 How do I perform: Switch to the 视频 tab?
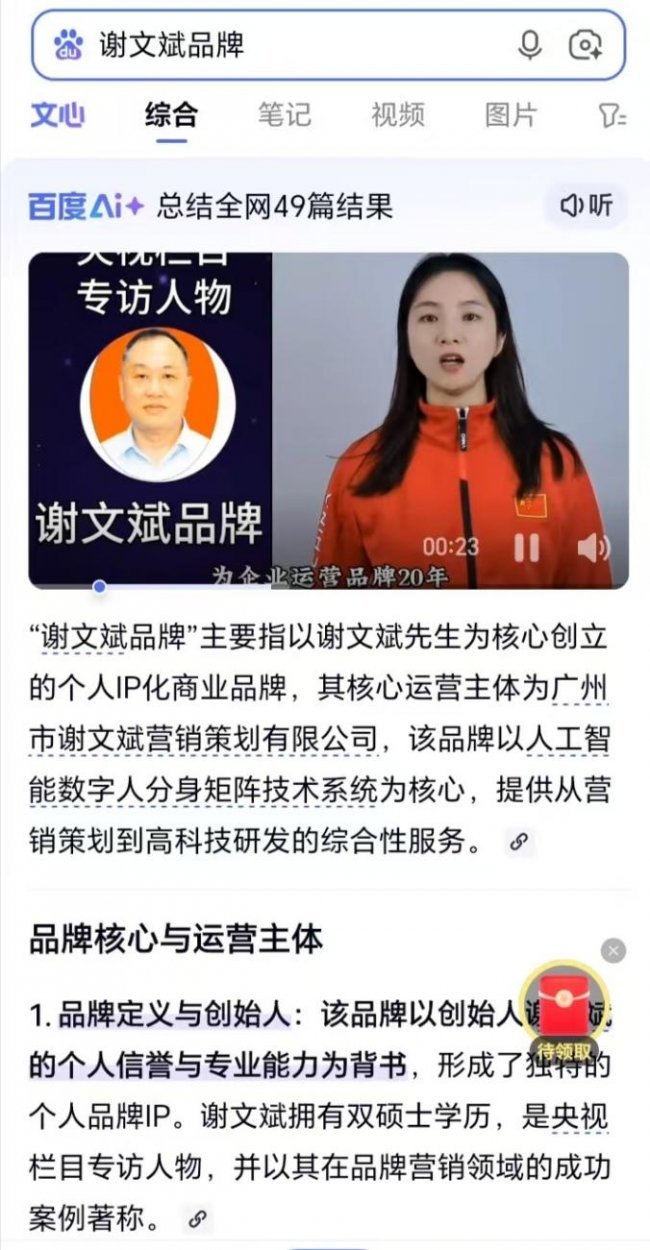[x=398, y=115]
